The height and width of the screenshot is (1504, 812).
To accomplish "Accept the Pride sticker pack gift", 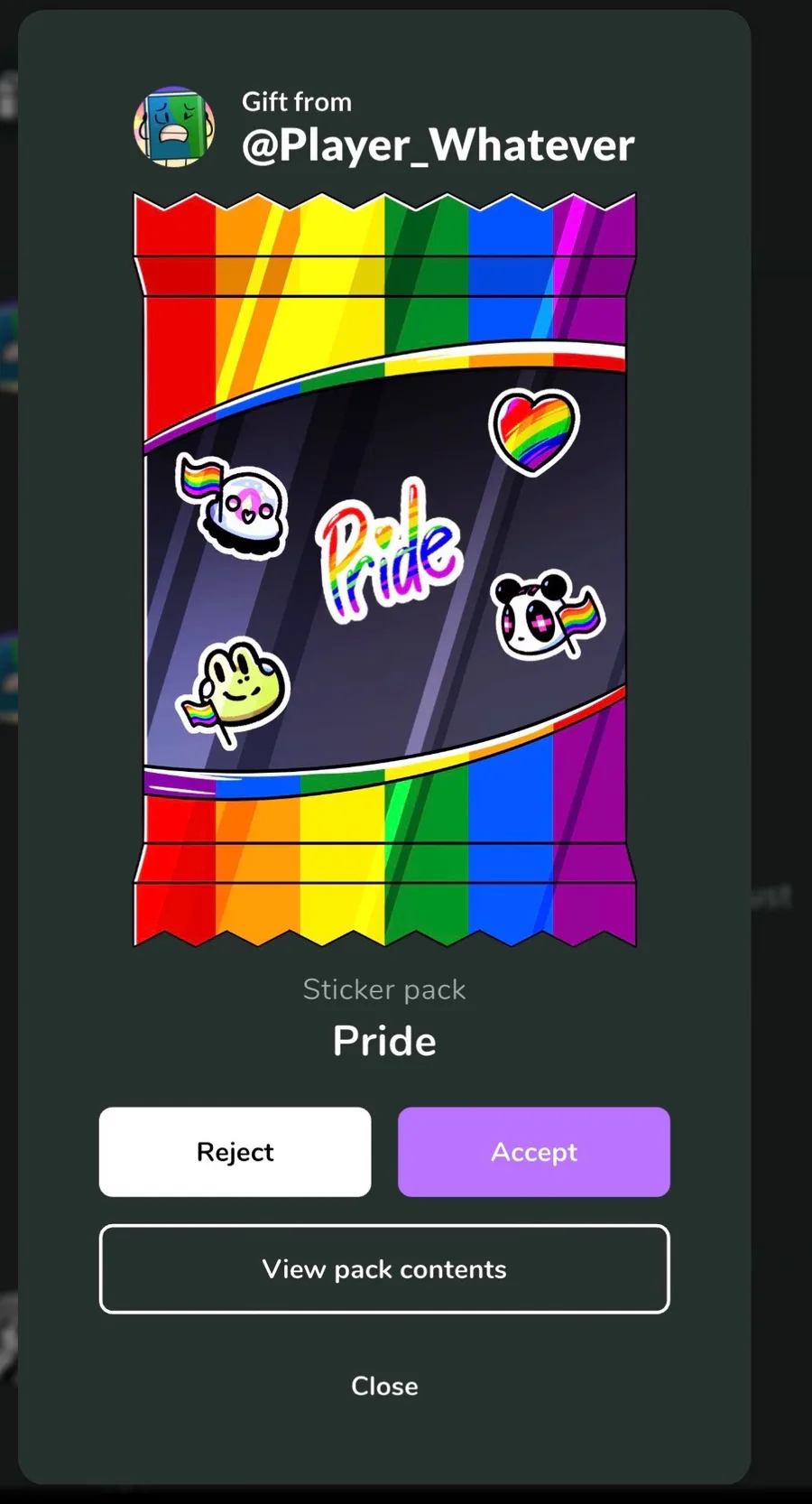I will coord(533,1152).
